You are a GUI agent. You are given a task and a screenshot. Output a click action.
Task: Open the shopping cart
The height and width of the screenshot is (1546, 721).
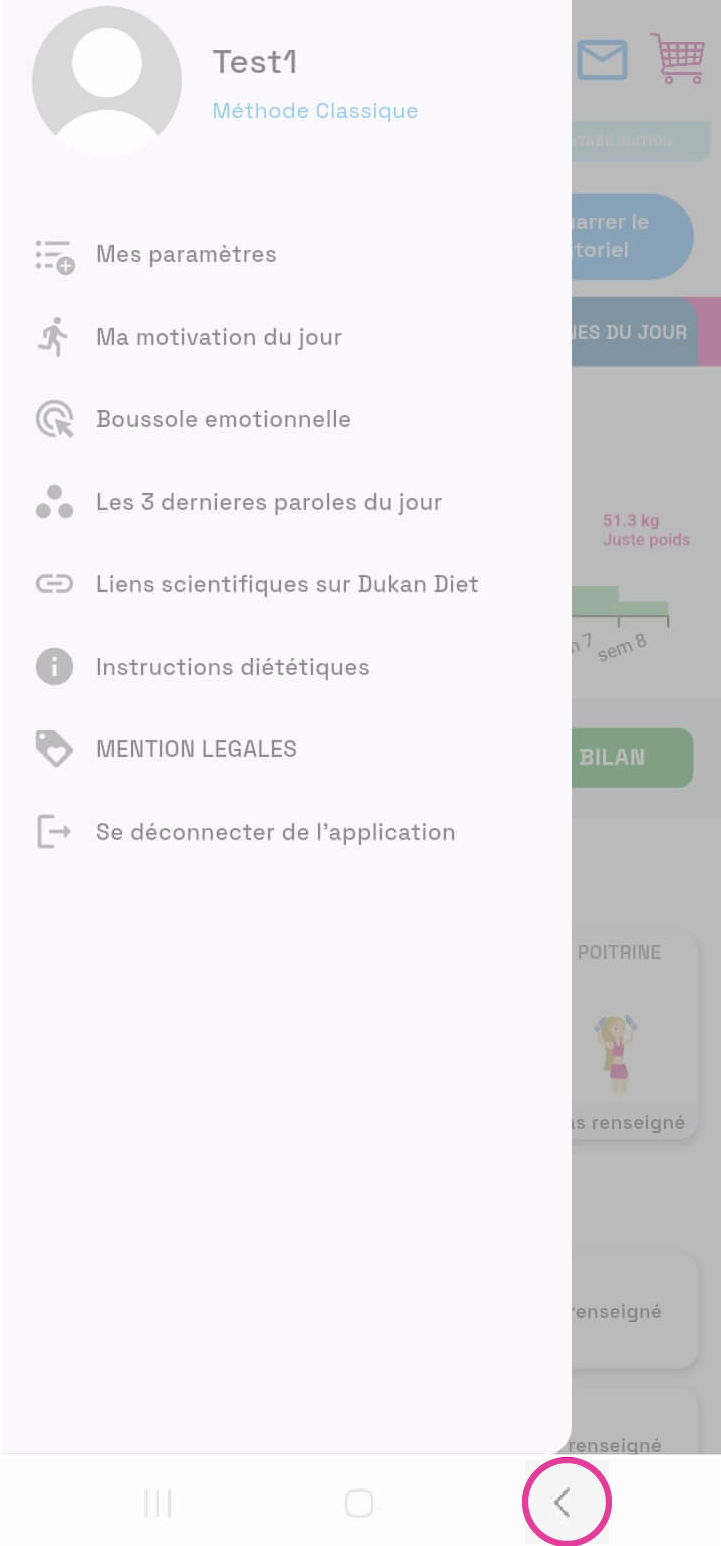click(x=678, y=58)
